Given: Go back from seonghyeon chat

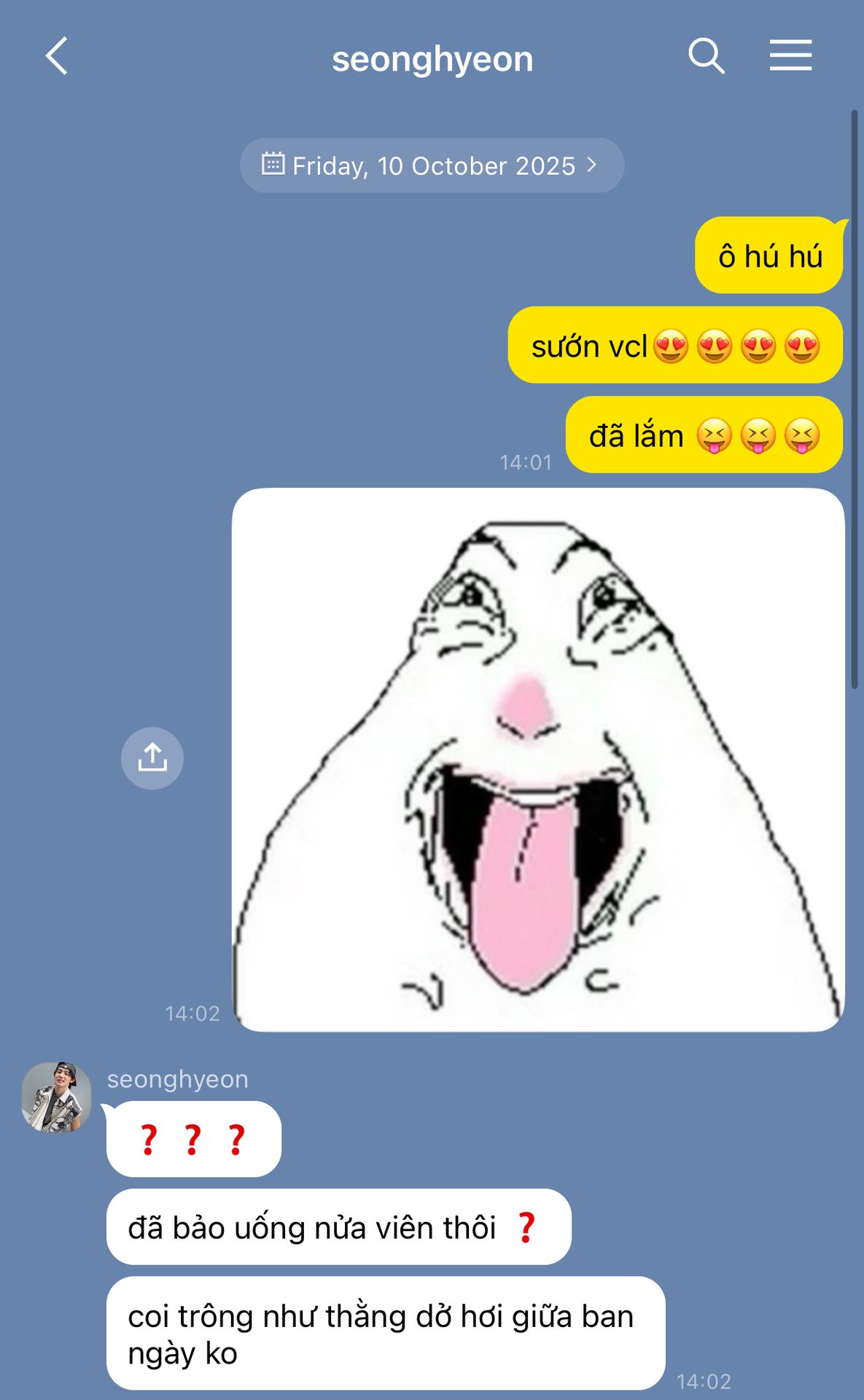Looking at the screenshot, I should [x=57, y=56].
